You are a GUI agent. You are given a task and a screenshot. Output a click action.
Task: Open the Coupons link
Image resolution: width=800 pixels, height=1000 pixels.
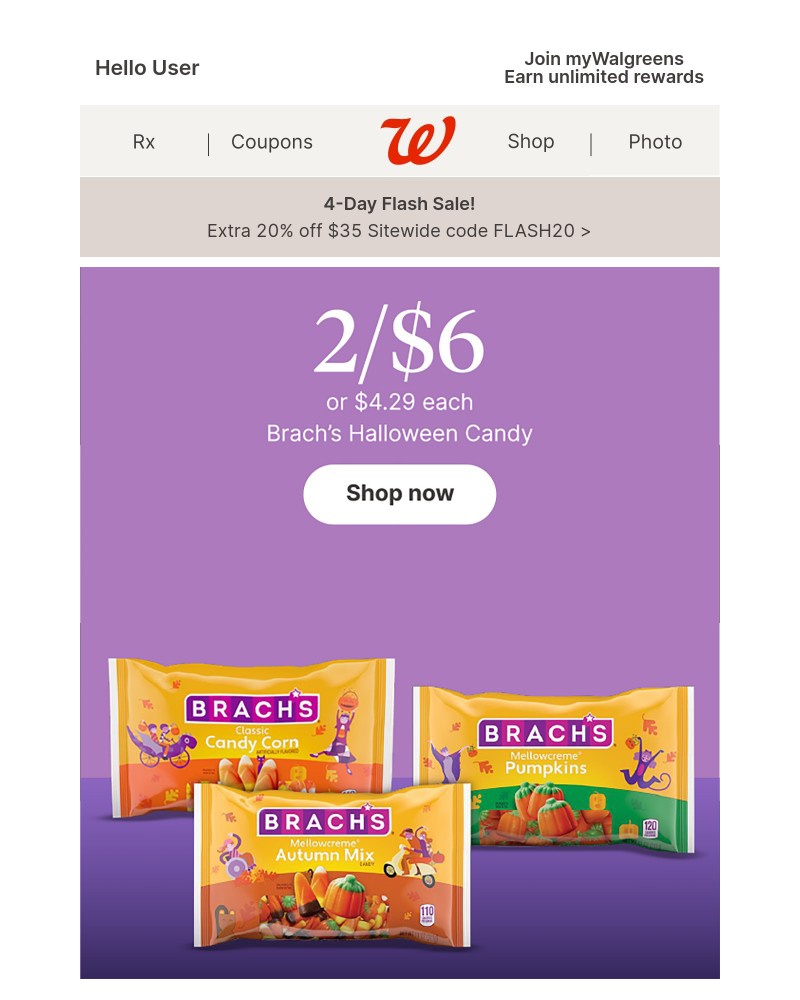click(x=272, y=142)
